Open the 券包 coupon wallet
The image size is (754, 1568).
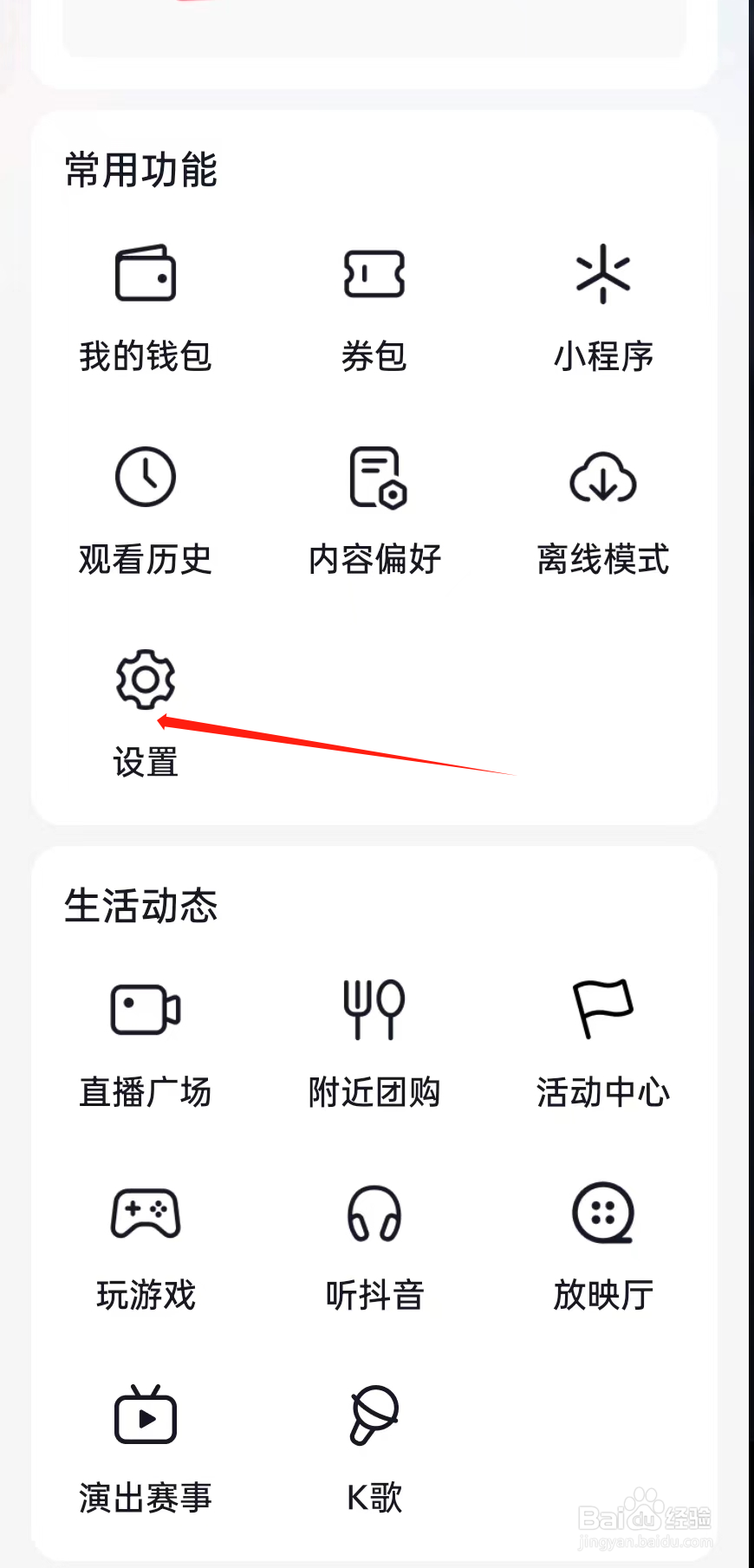pos(374,303)
